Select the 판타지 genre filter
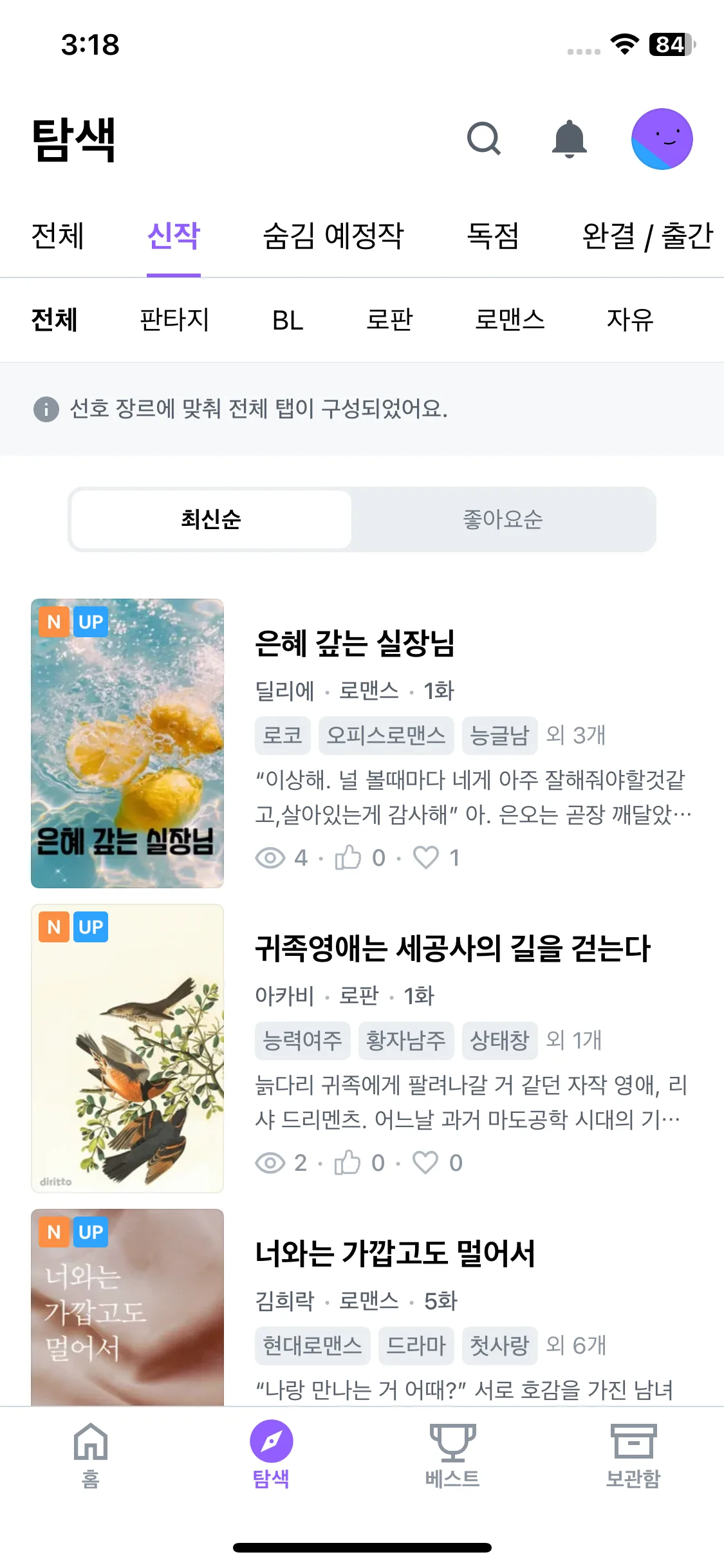The image size is (724, 1568). [x=174, y=320]
